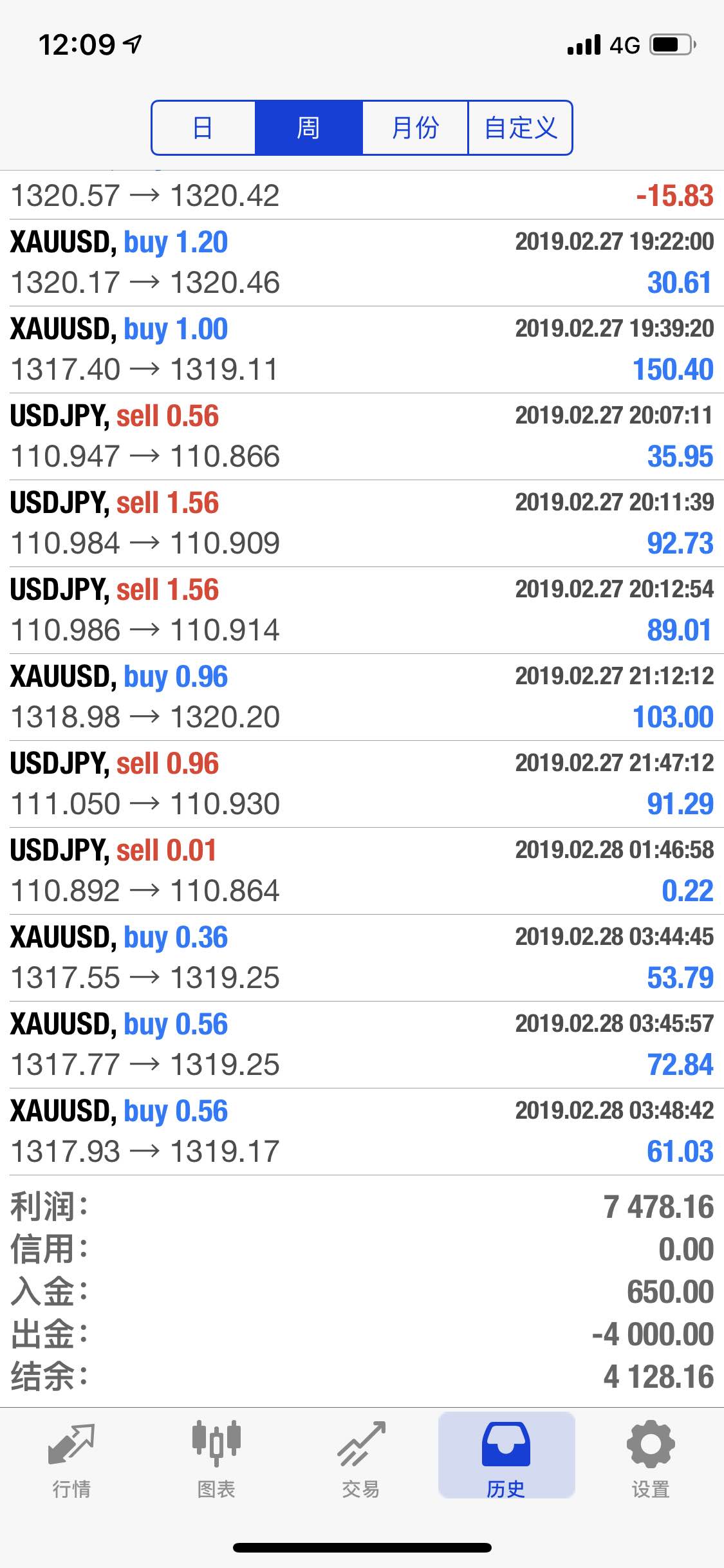Open the XAUUSD trade closed at 03:45:57

362,1045
